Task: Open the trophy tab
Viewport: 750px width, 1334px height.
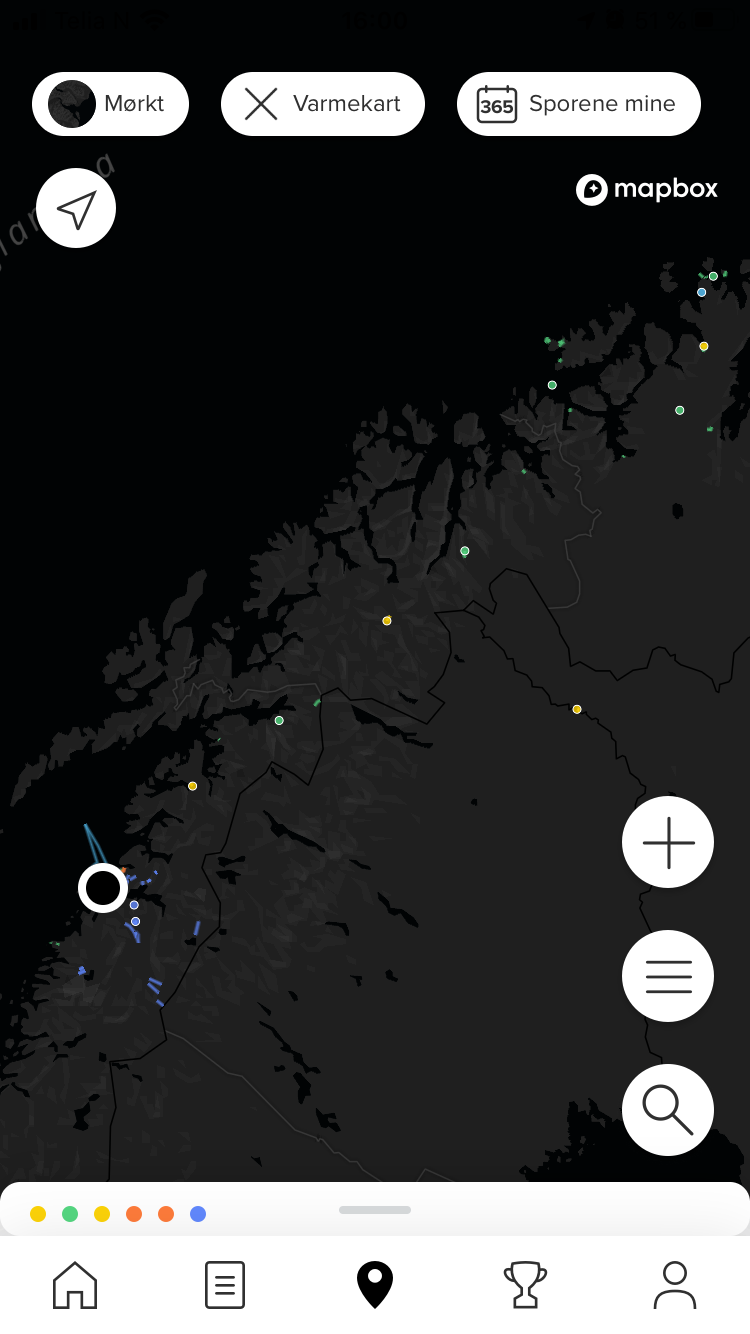Action: pos(525,1285)
